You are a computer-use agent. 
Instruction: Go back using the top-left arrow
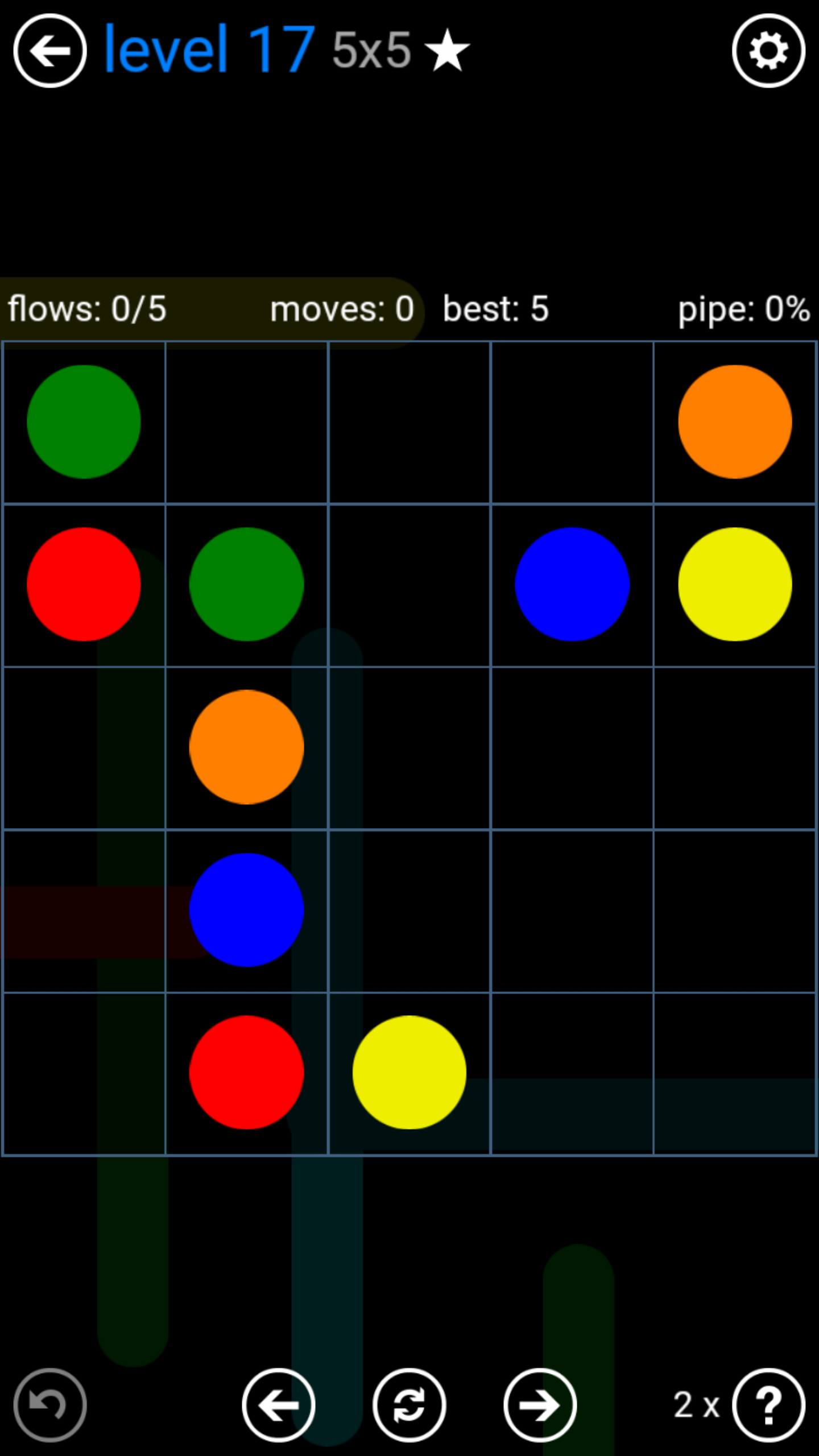(50, 51)
